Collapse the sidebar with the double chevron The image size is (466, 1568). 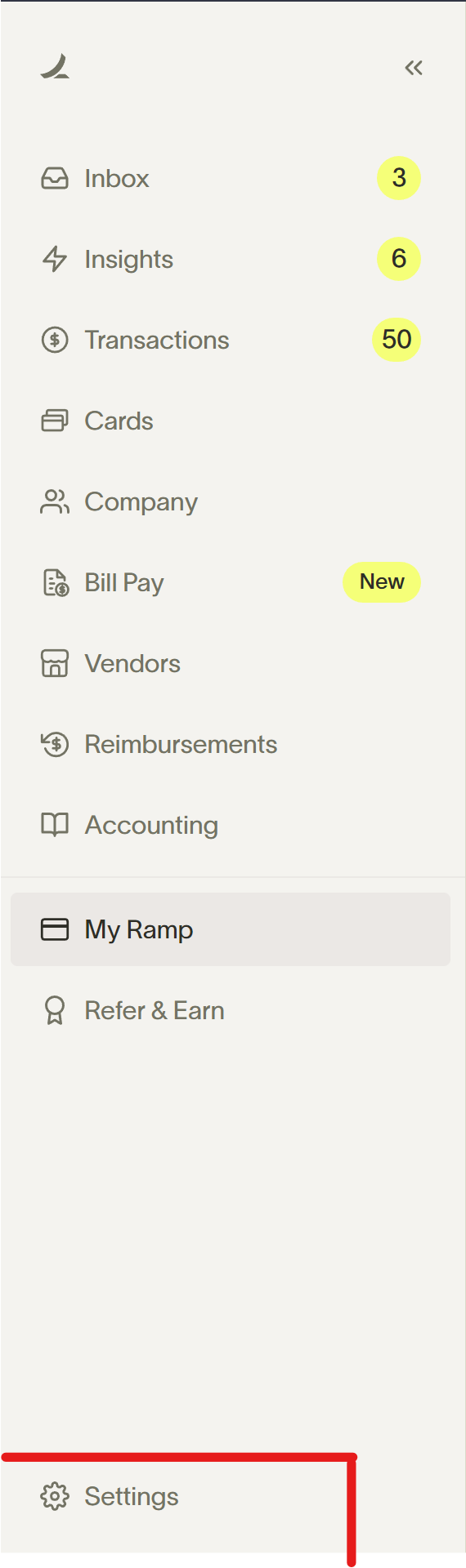tap(414, 68)
